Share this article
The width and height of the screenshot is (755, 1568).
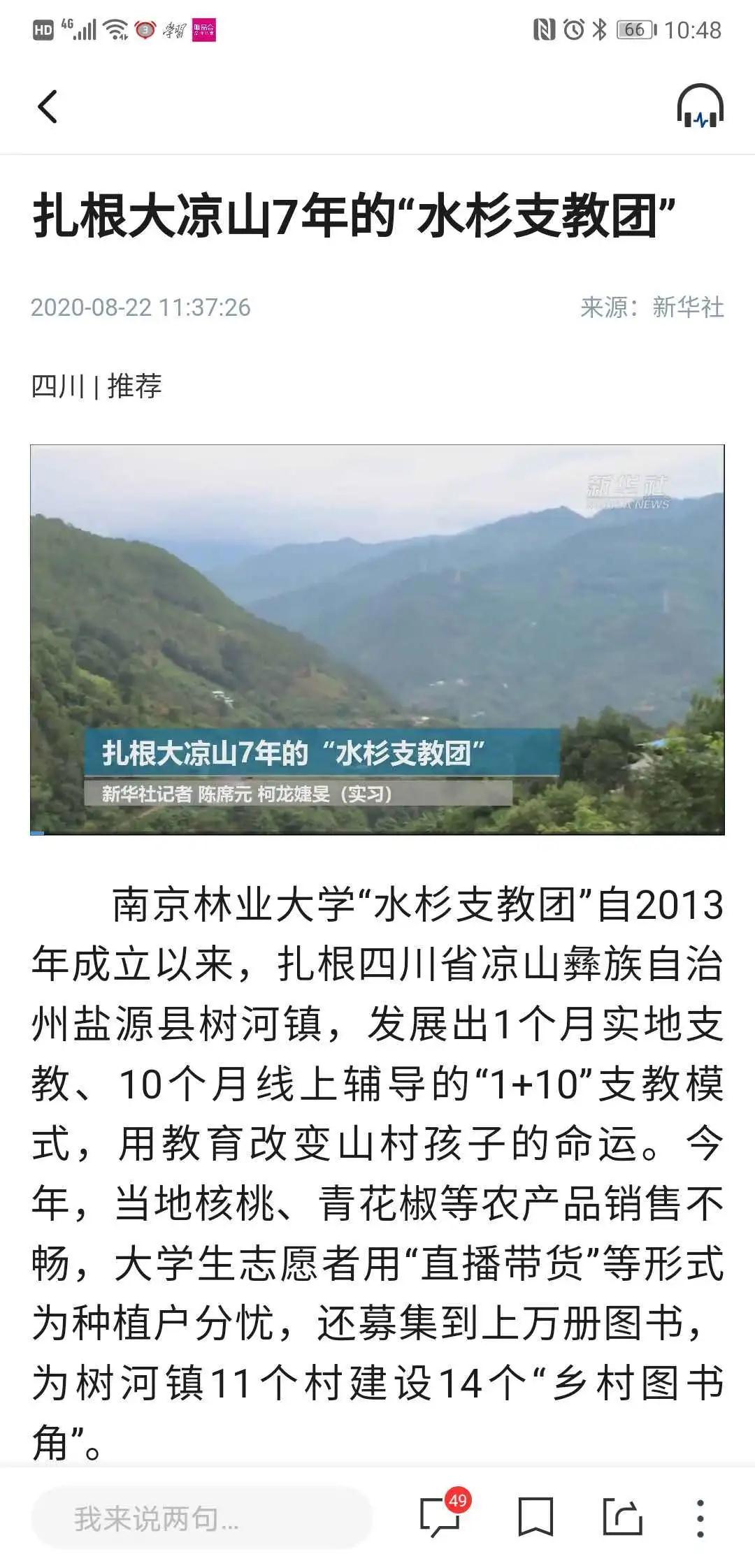pos(622,1517)
